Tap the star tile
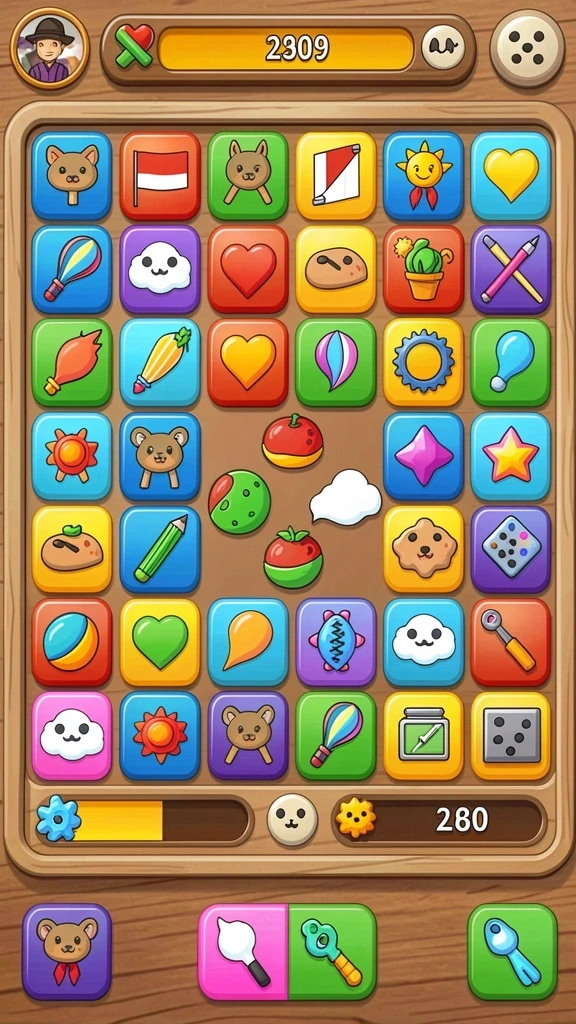The width and height of the screenshot is (576, 1024). (511, 456)
